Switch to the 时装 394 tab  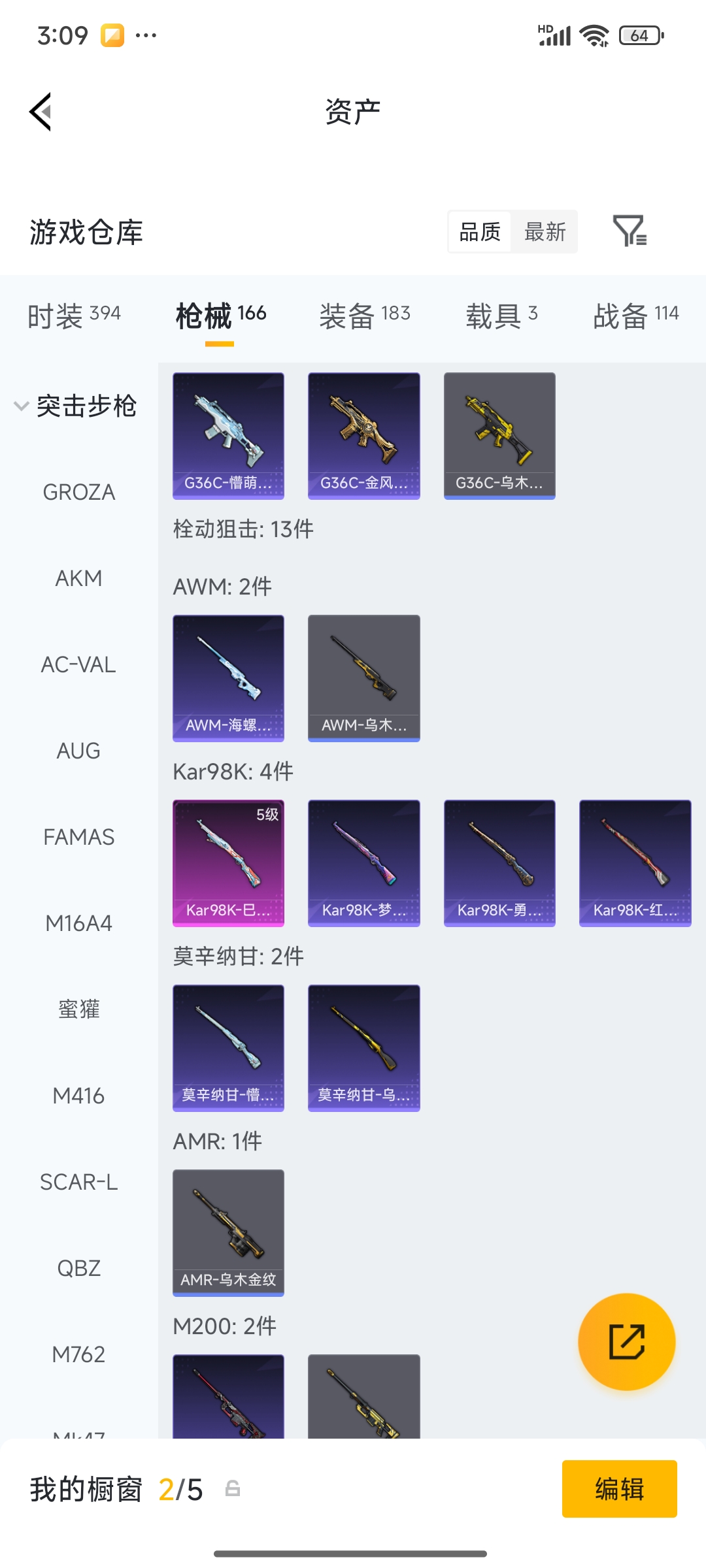coord(74,316)
